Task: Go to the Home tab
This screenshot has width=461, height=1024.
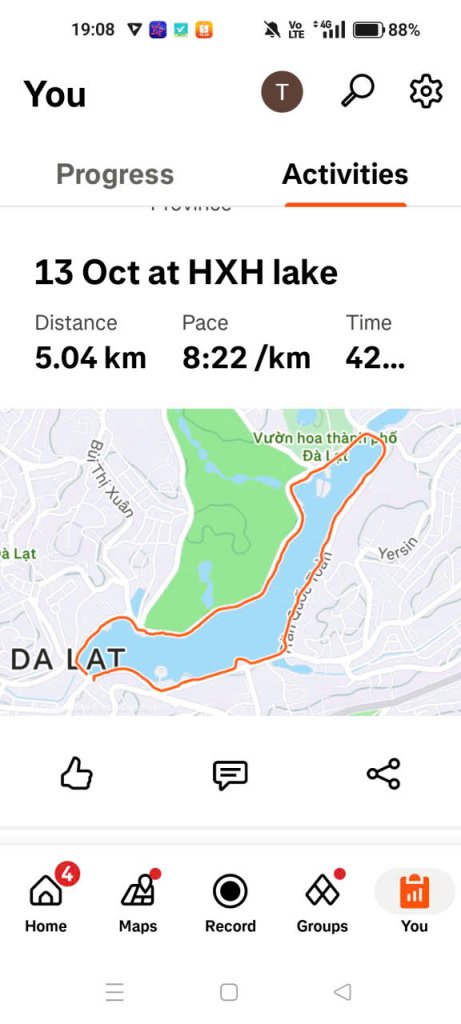Action: (x=46, y=900)
